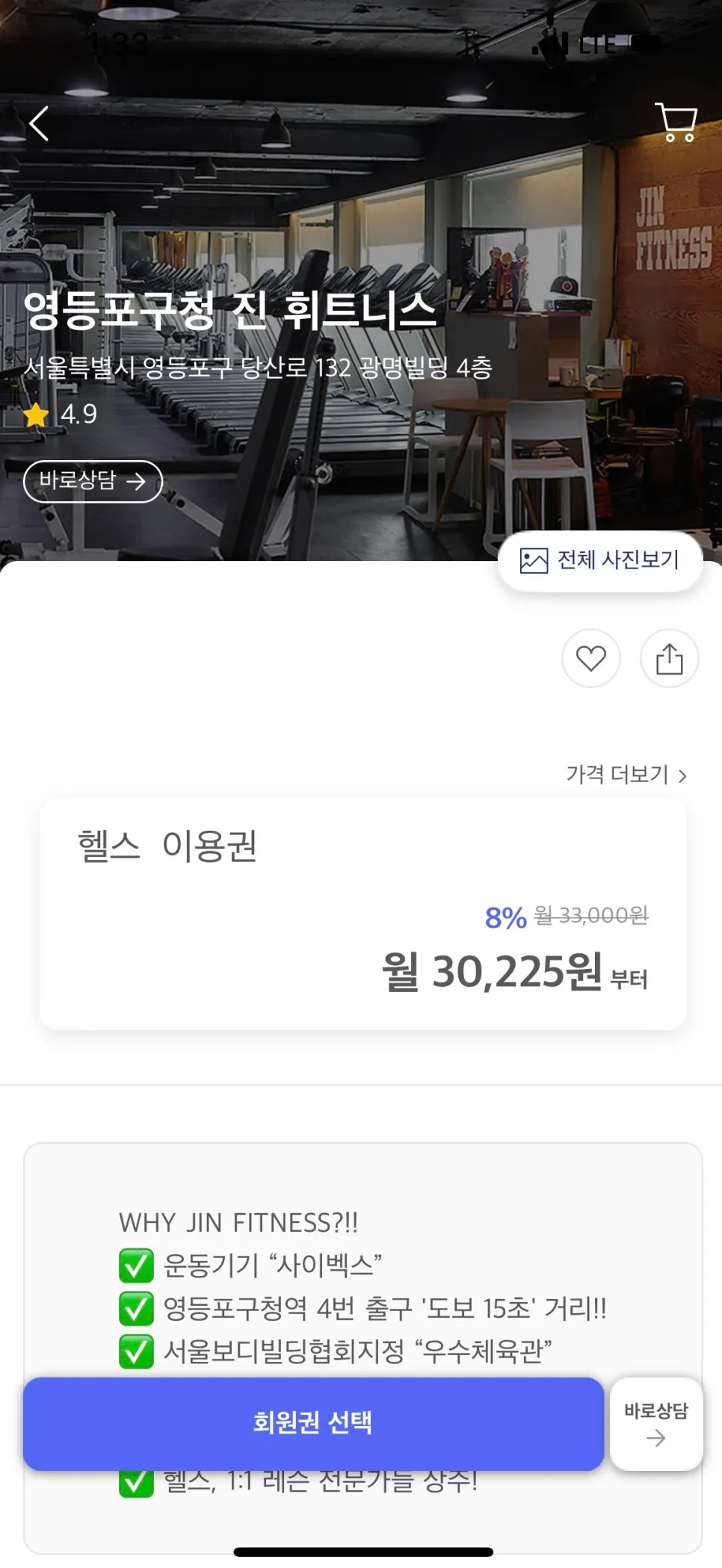Like this gym with the heart icon
The image size is (722, 1568).
tap(590, 658)
